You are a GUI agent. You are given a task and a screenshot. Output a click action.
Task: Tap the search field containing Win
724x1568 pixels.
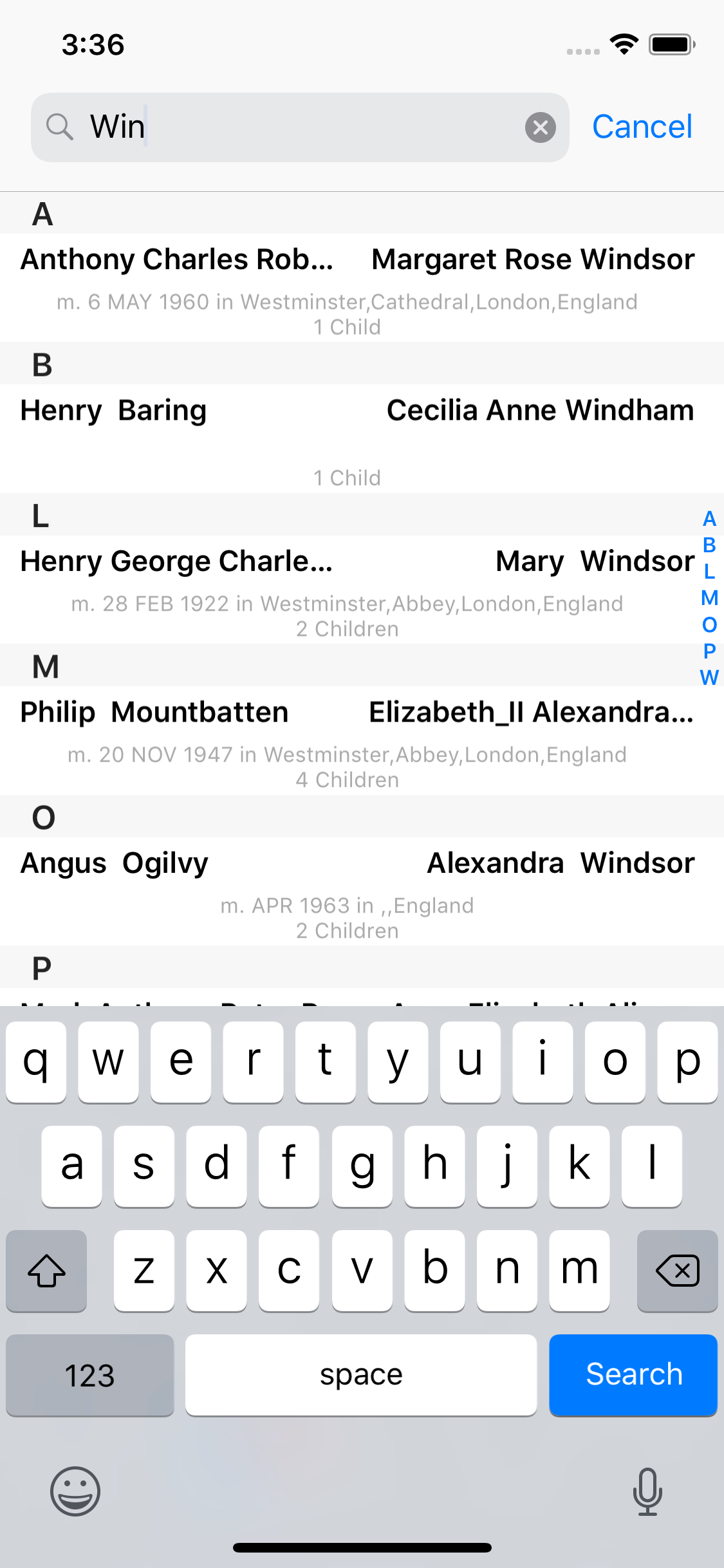point(300,127)
